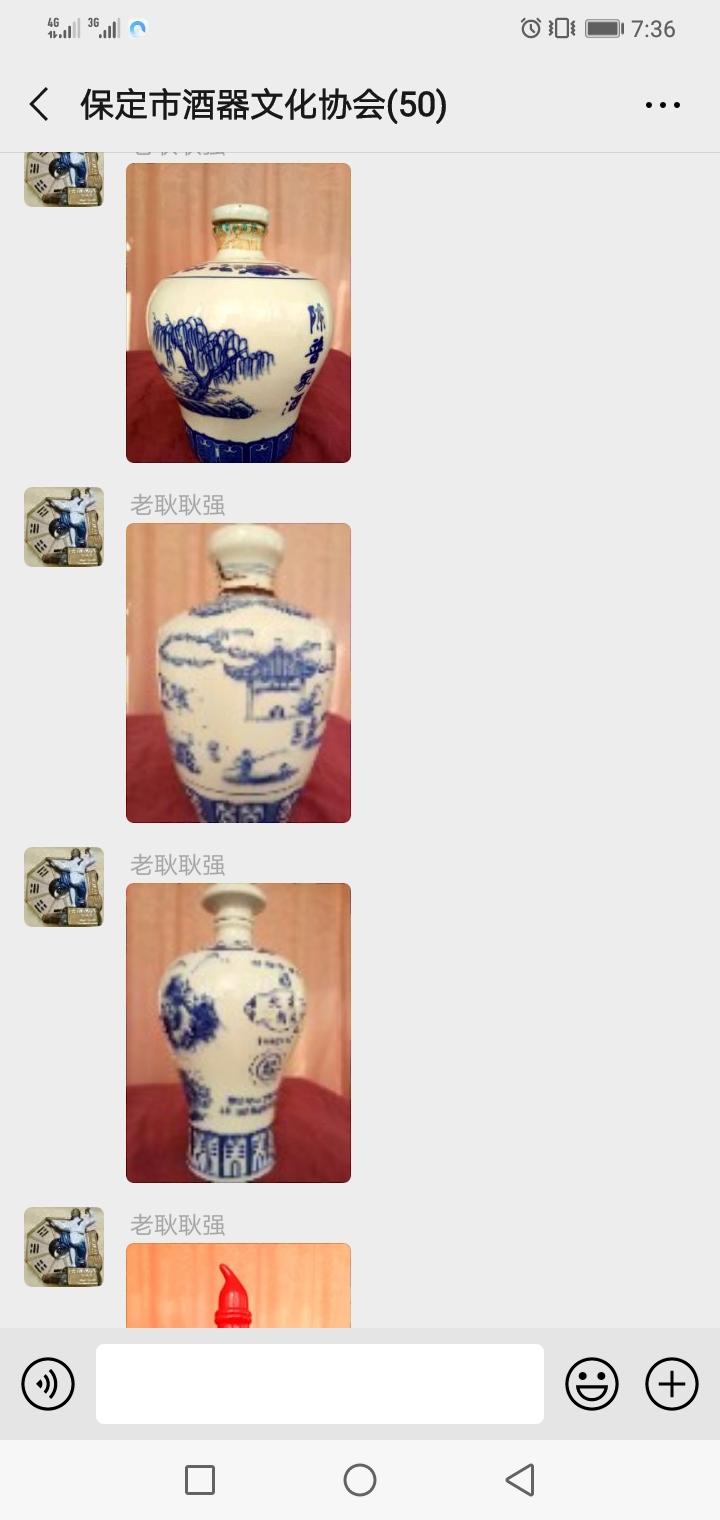View the vase photo with pavilion scene
720x1520 pixels.
point(238,672)
